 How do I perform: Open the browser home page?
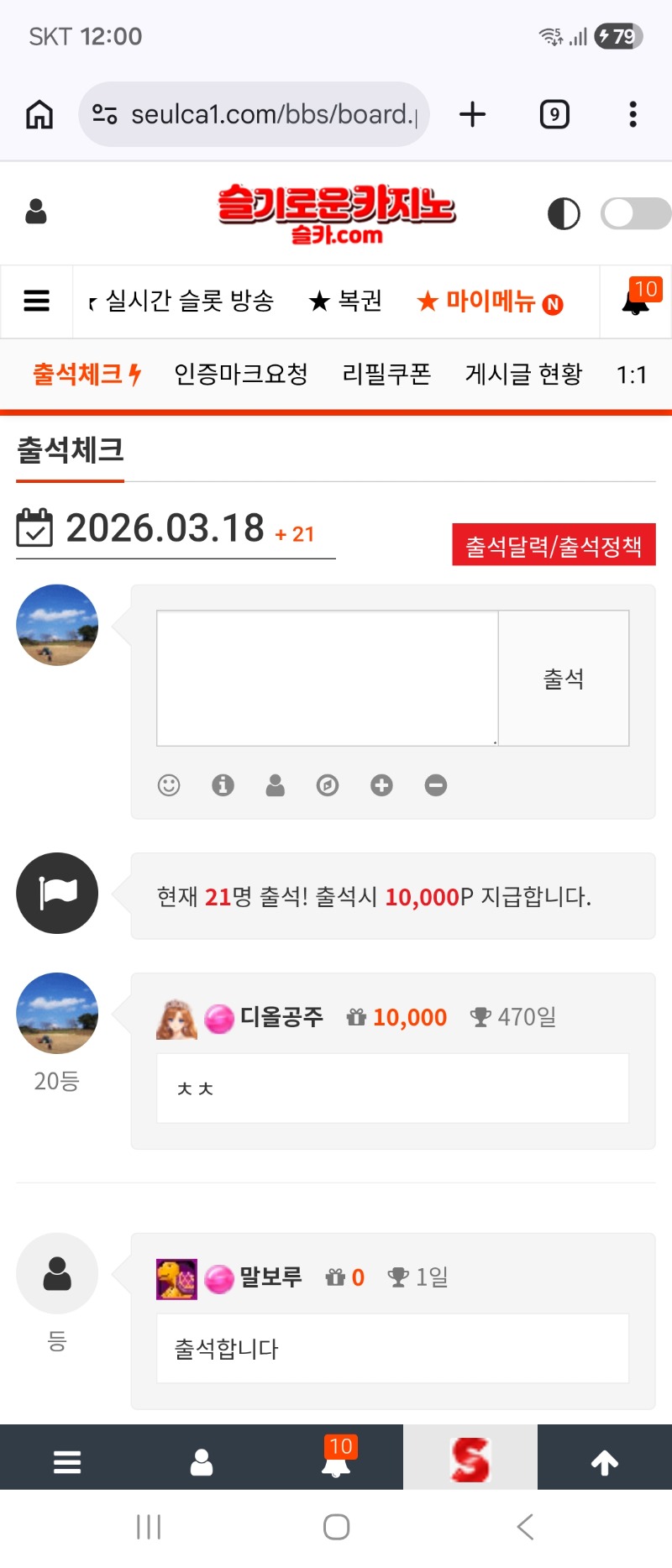39,114
